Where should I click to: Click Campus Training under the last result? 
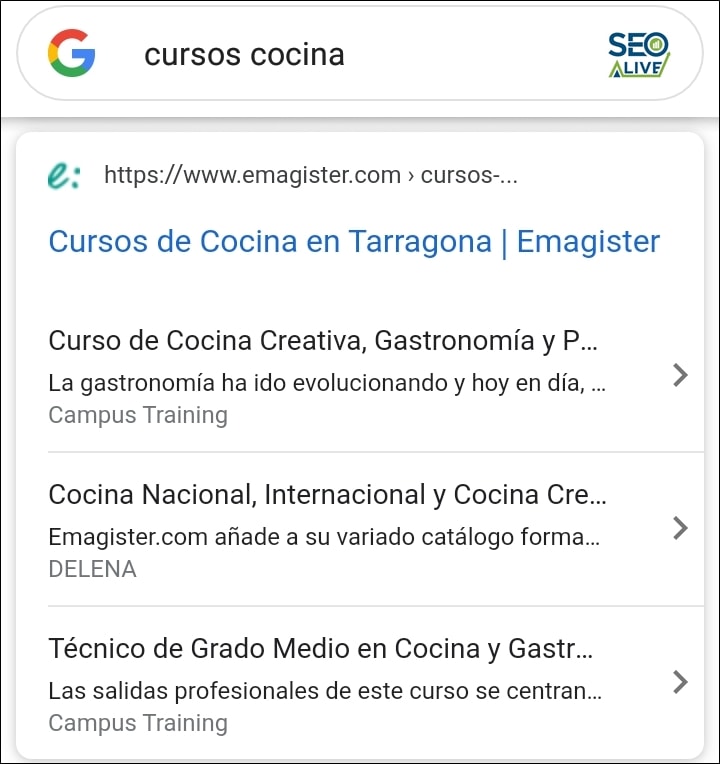pyautogui.click(x=137, y=722)
